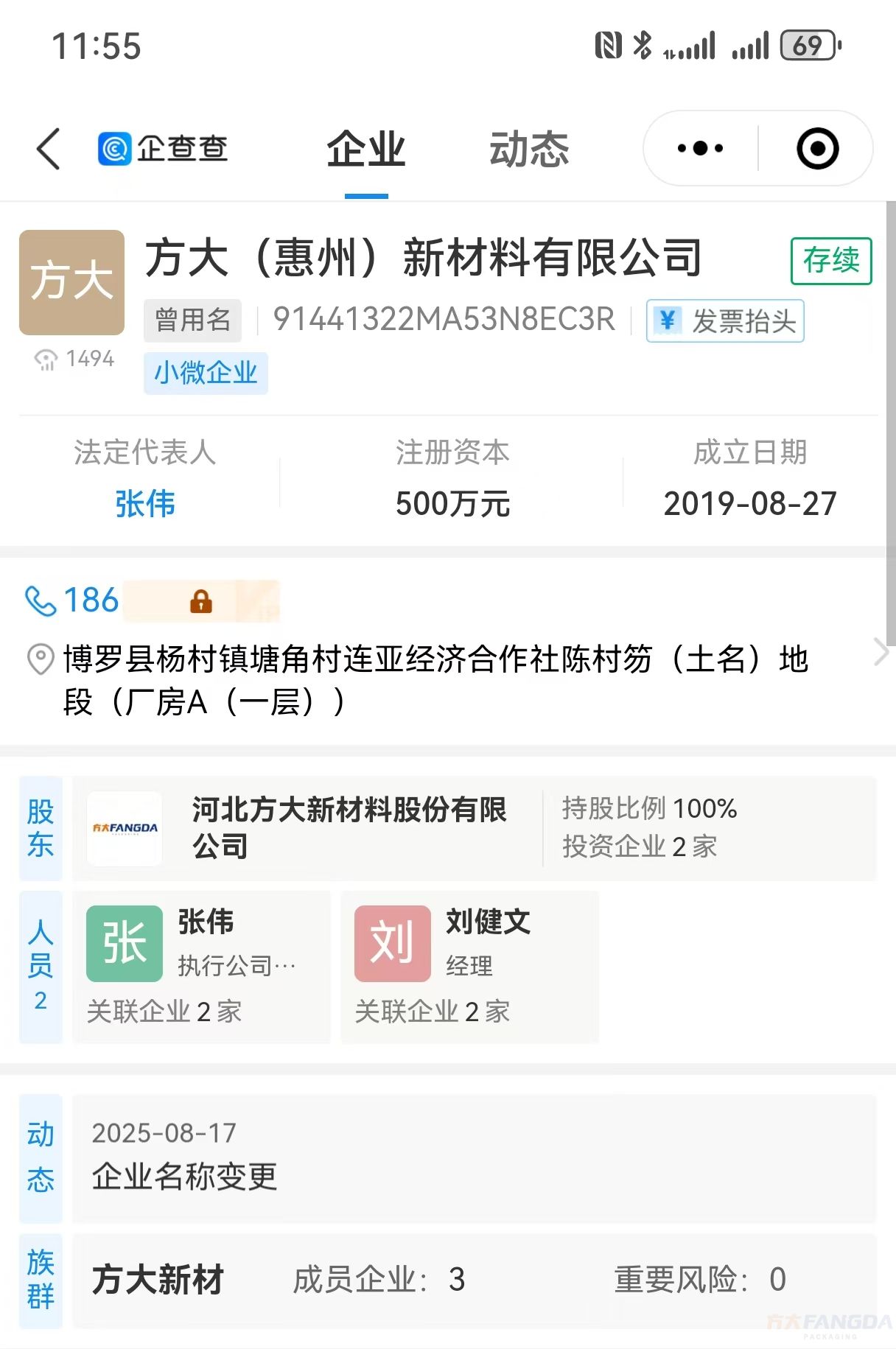
Task: Tap the 小微企业 tag
Action: pos(206,374)
